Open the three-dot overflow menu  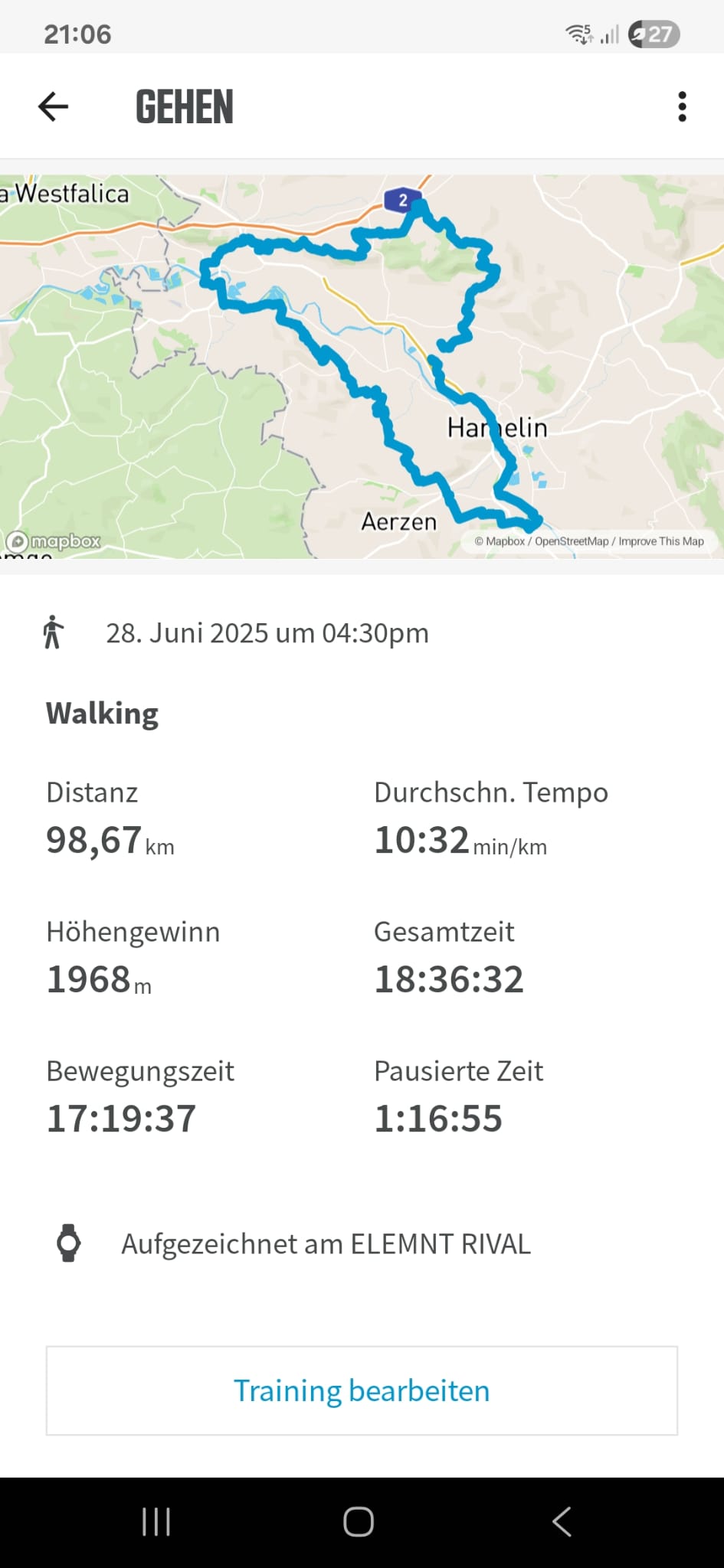point(682,106)
